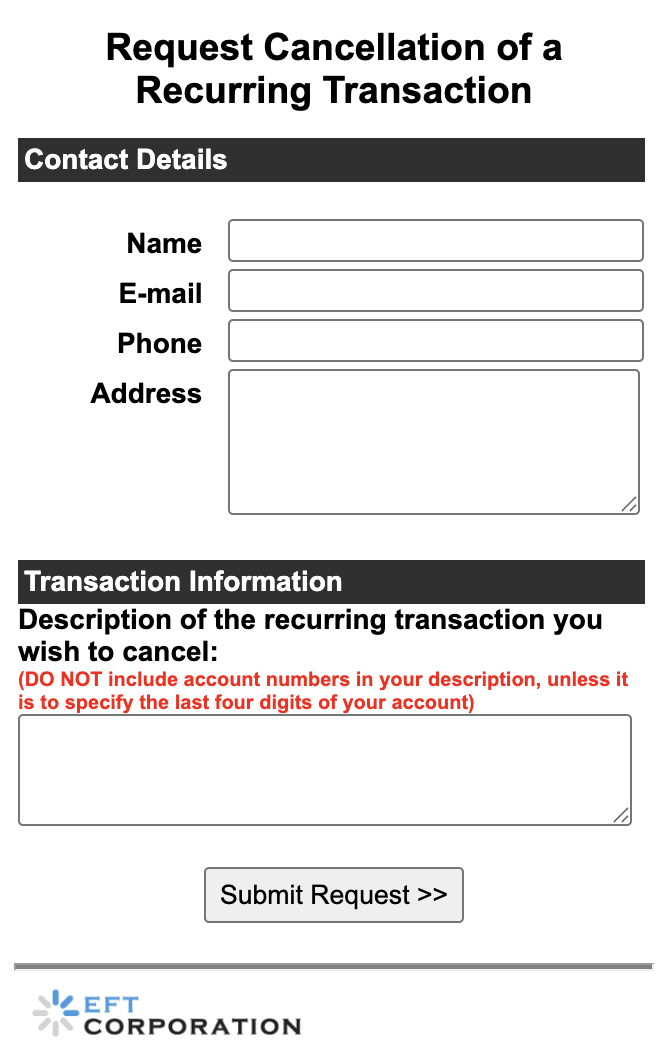Focus the E-mail input field
Viewport: 662px width, 1061px height.
coord(435,290)
